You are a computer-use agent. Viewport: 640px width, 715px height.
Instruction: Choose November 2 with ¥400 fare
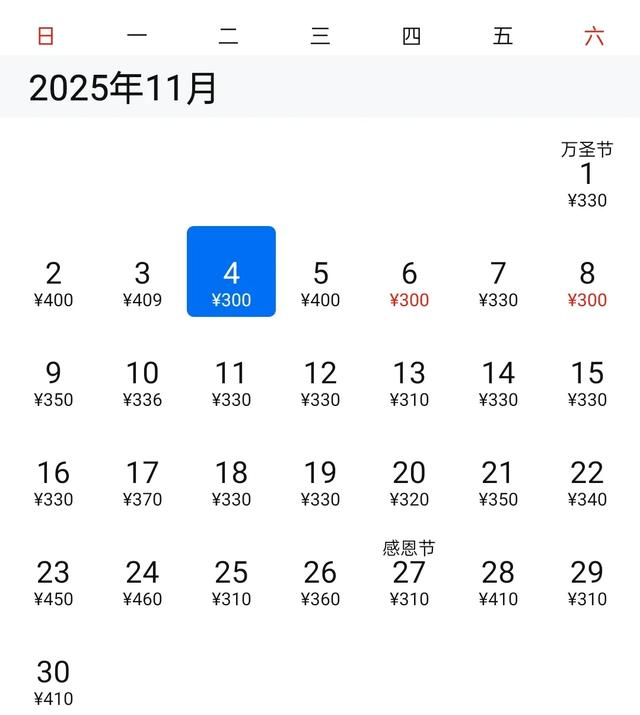(x=54, y=282)
